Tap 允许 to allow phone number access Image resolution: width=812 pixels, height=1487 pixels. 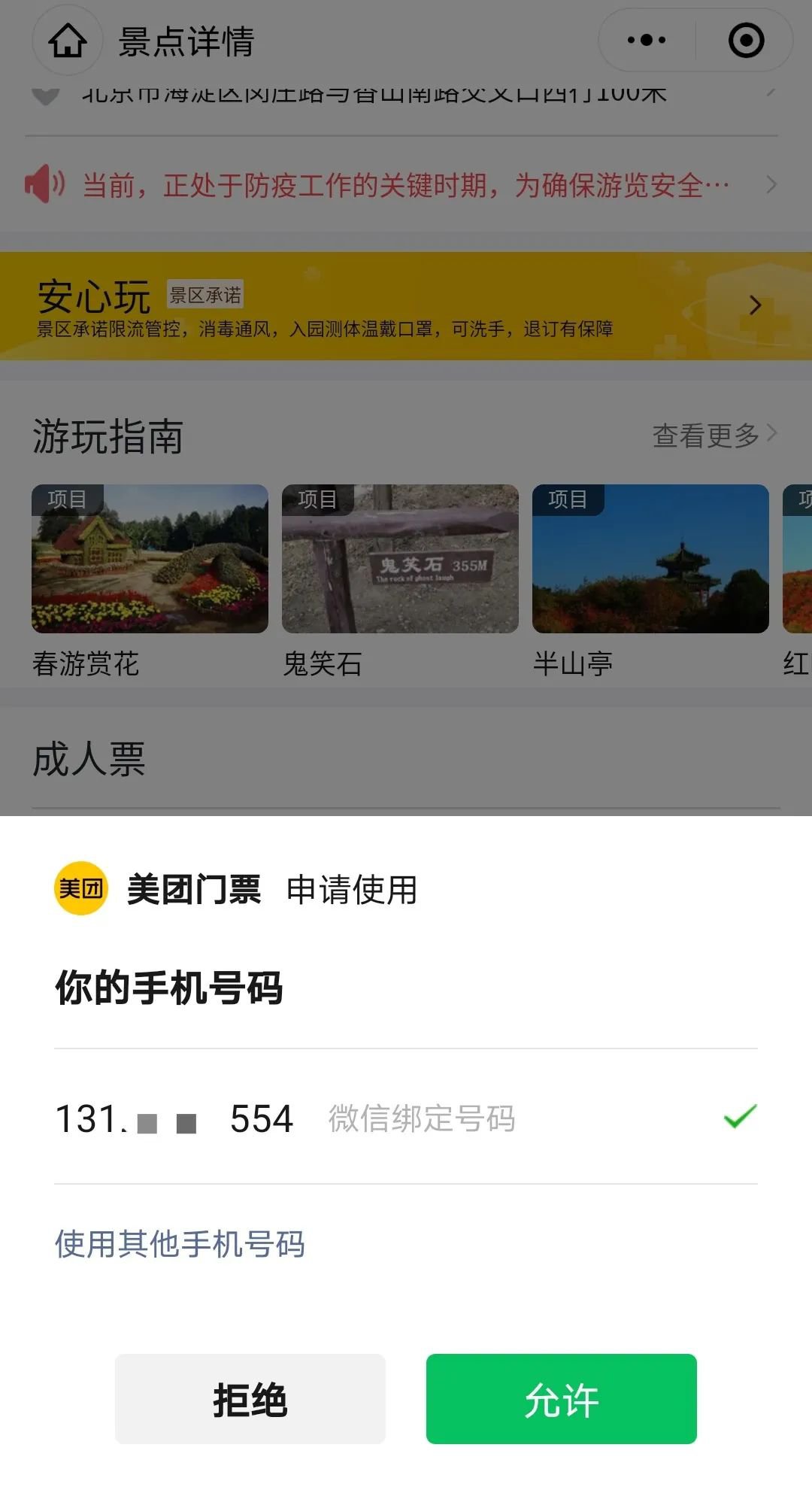561,1398
